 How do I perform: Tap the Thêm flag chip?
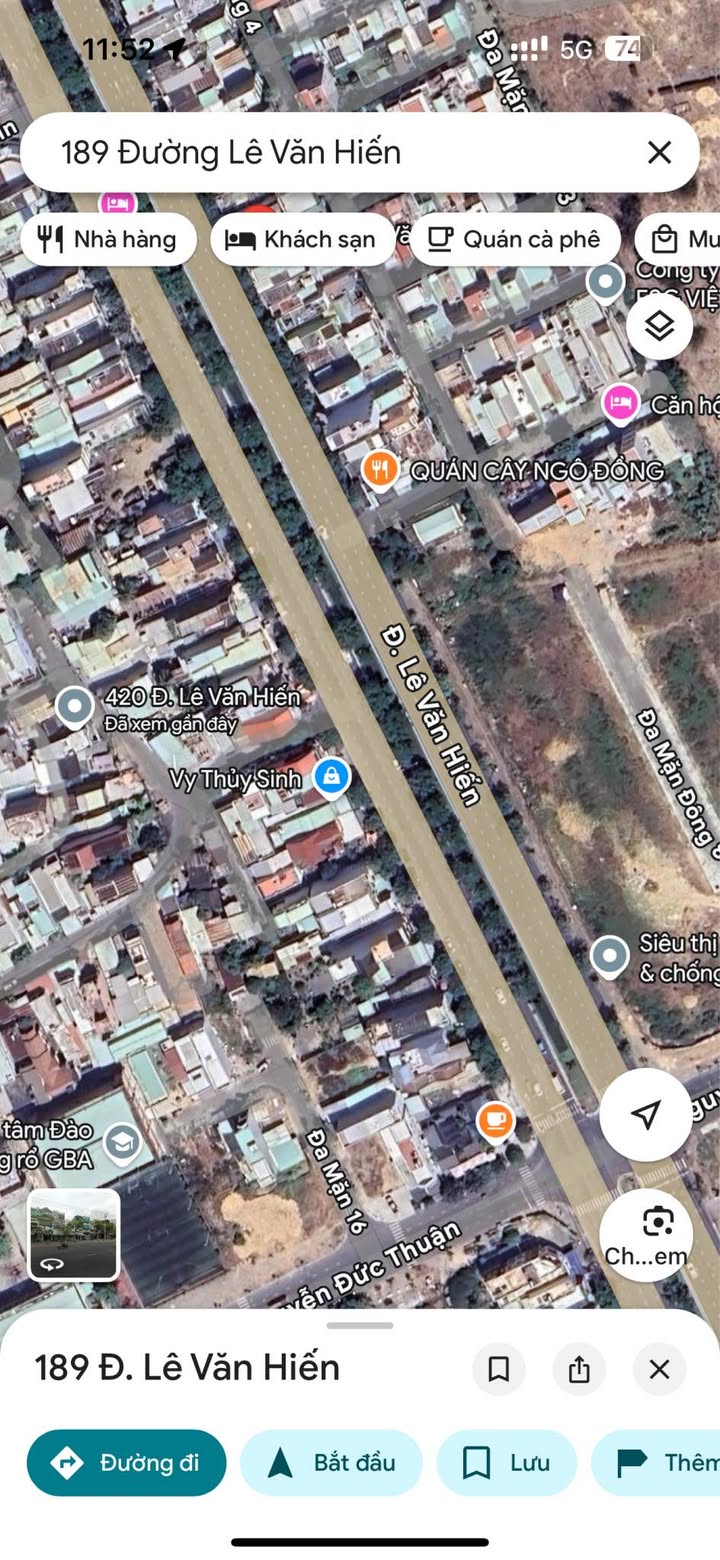point(665,1462)
